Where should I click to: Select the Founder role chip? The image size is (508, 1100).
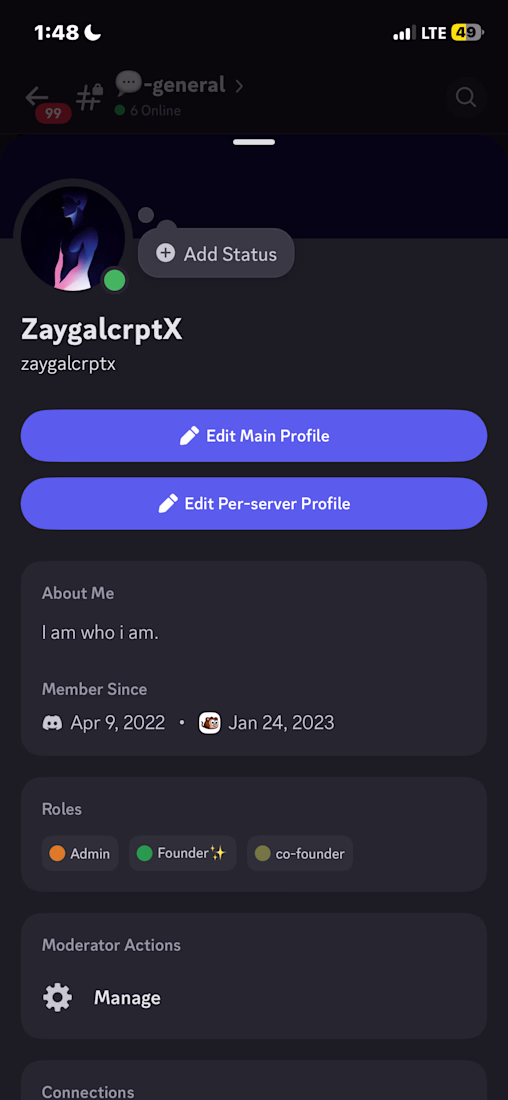182,854
